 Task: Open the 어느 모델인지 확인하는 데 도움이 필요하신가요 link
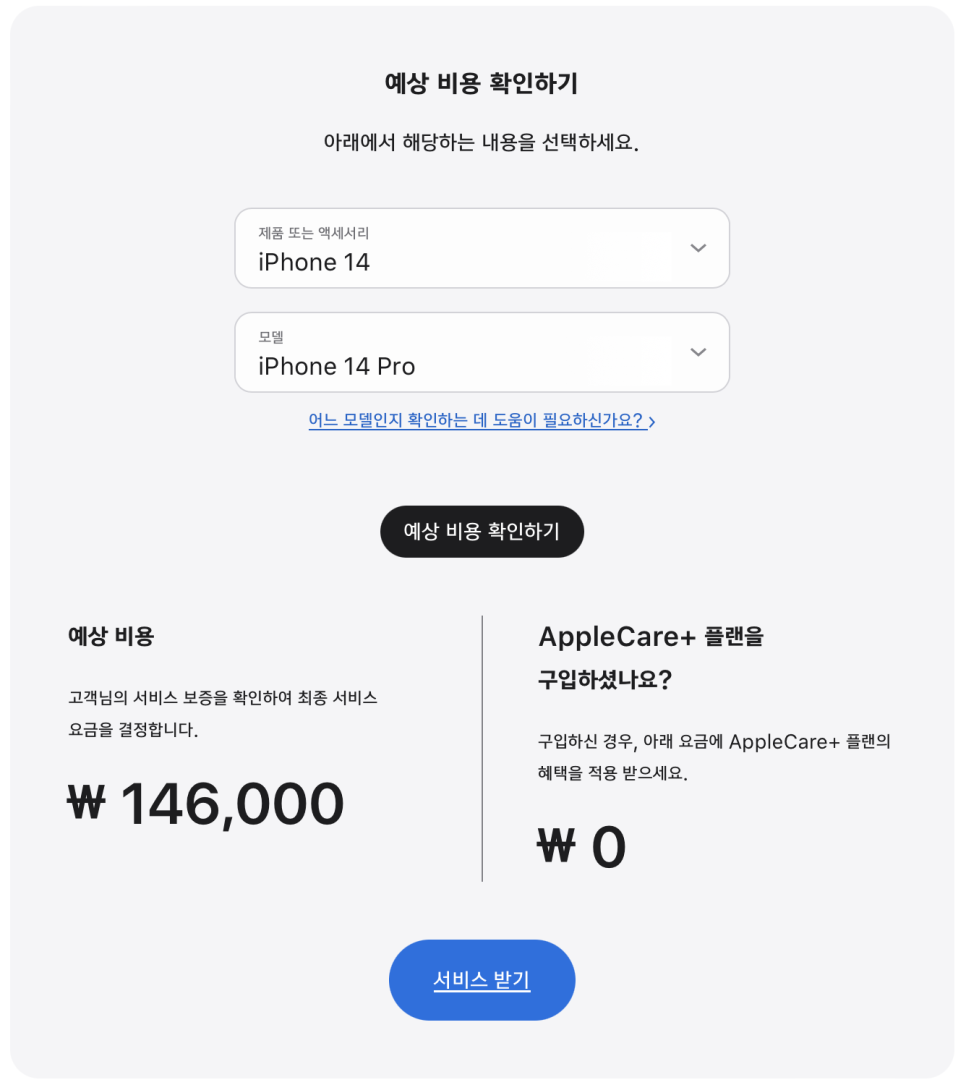pyautogui.click(x=481, y=421)
